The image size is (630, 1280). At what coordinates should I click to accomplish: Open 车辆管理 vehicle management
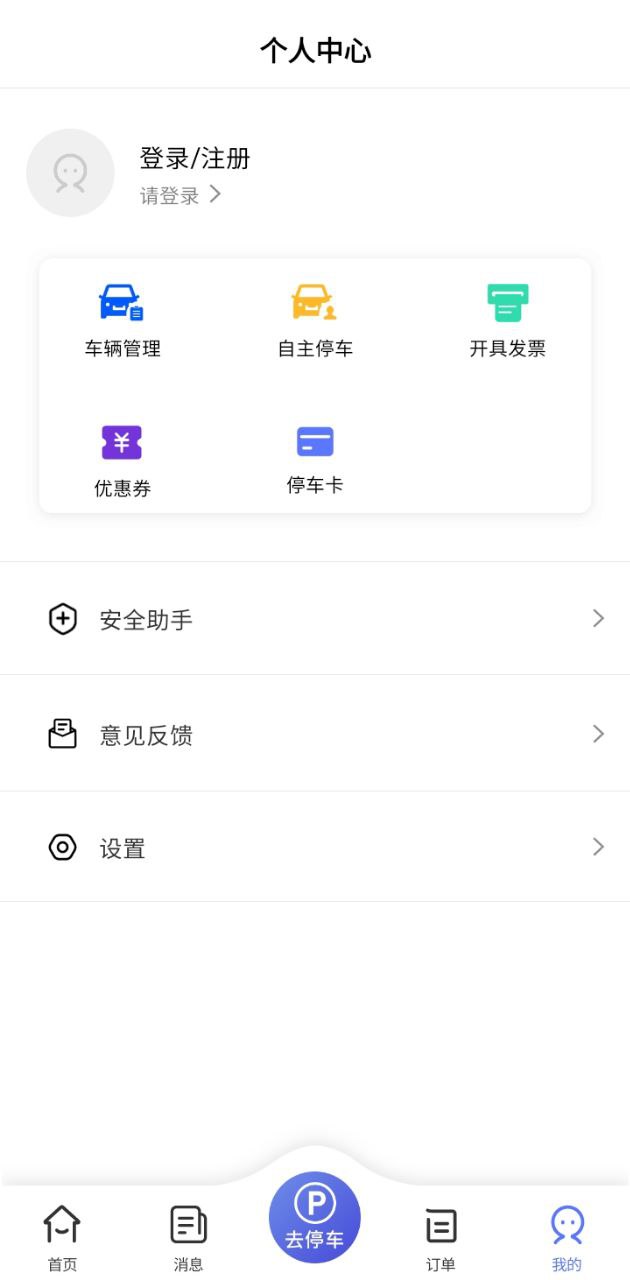pos(122,320)
